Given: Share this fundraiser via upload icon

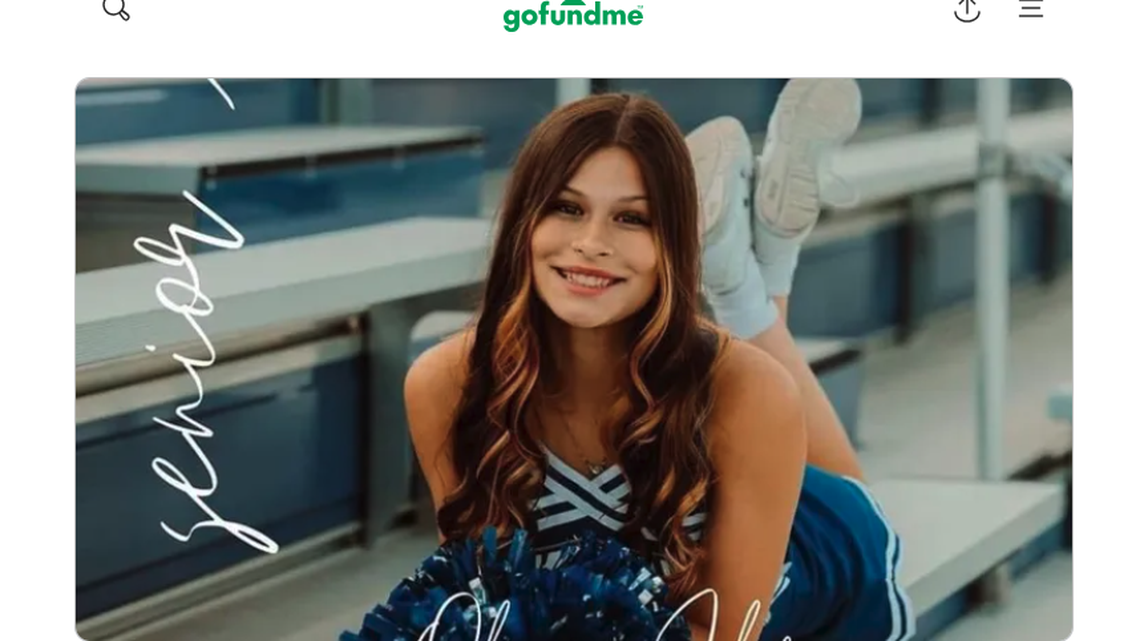Looking at the screenshot, I should [966, 9].
